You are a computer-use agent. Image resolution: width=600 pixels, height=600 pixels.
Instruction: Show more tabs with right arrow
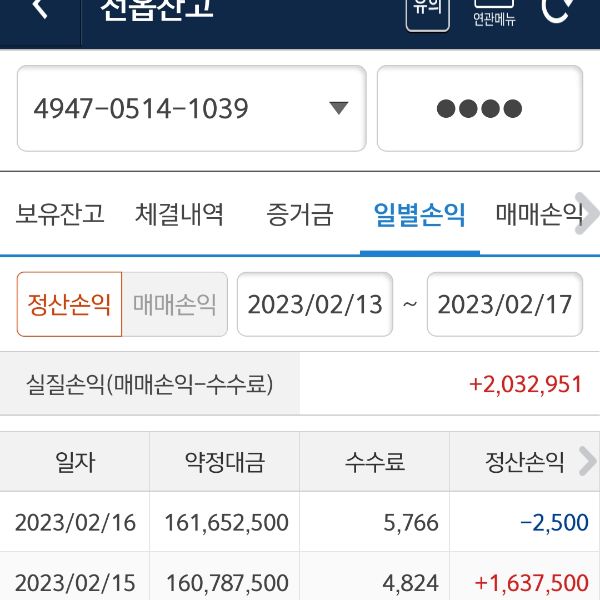(x=588, y=214)
